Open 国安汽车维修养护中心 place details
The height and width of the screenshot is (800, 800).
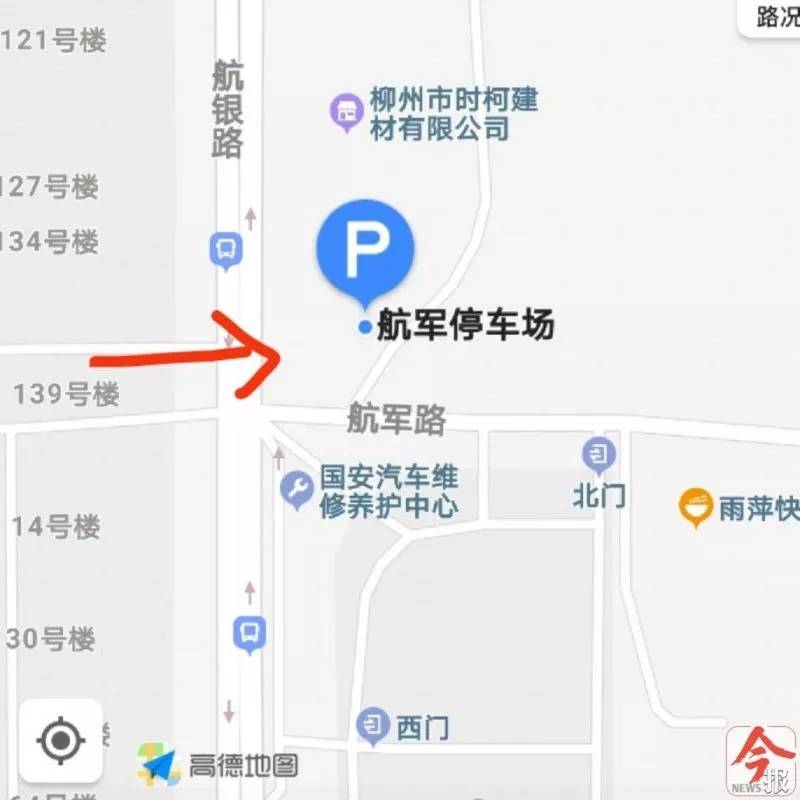[x=297, y=491]
